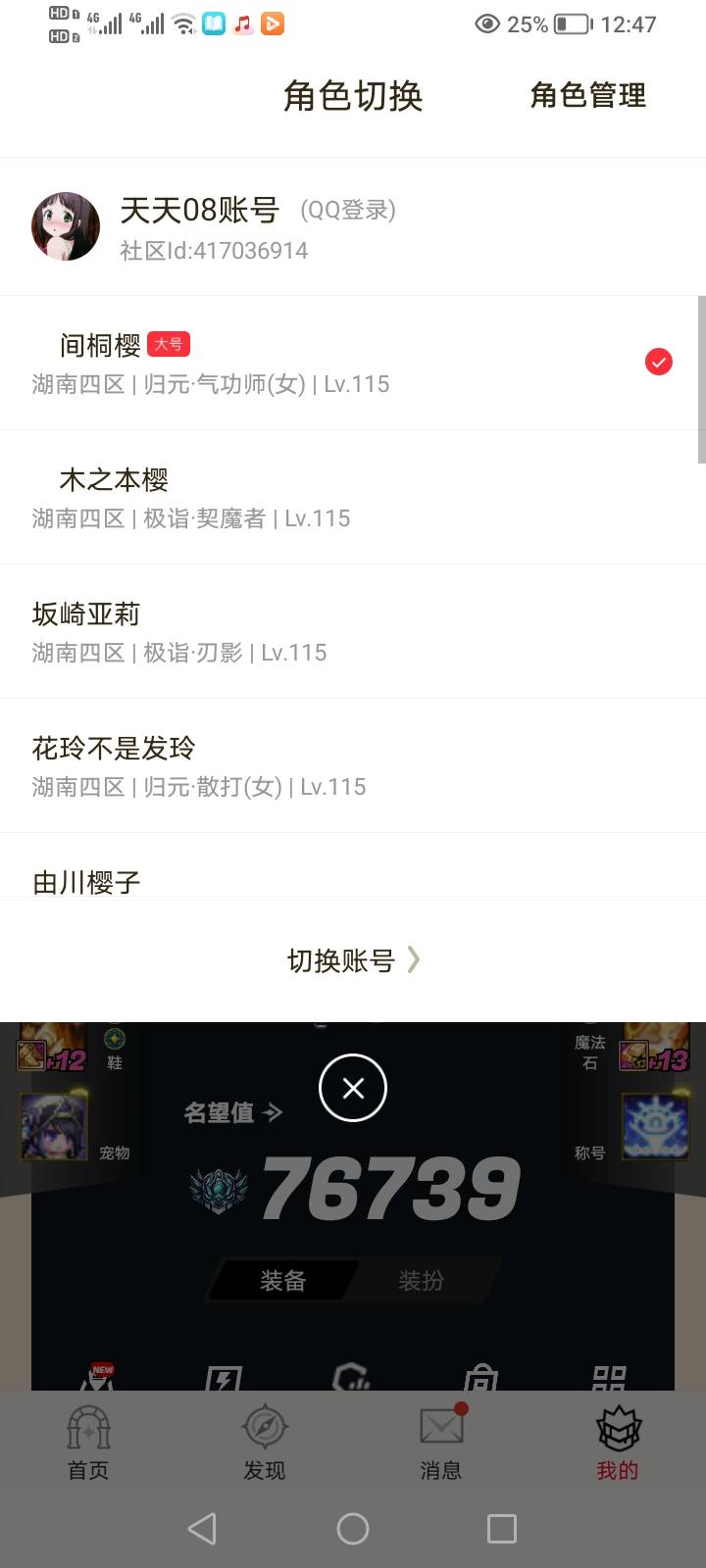Switch selection to 木之本樱 character
This screenshot has width=706, height=1568.
click(353, 497)
